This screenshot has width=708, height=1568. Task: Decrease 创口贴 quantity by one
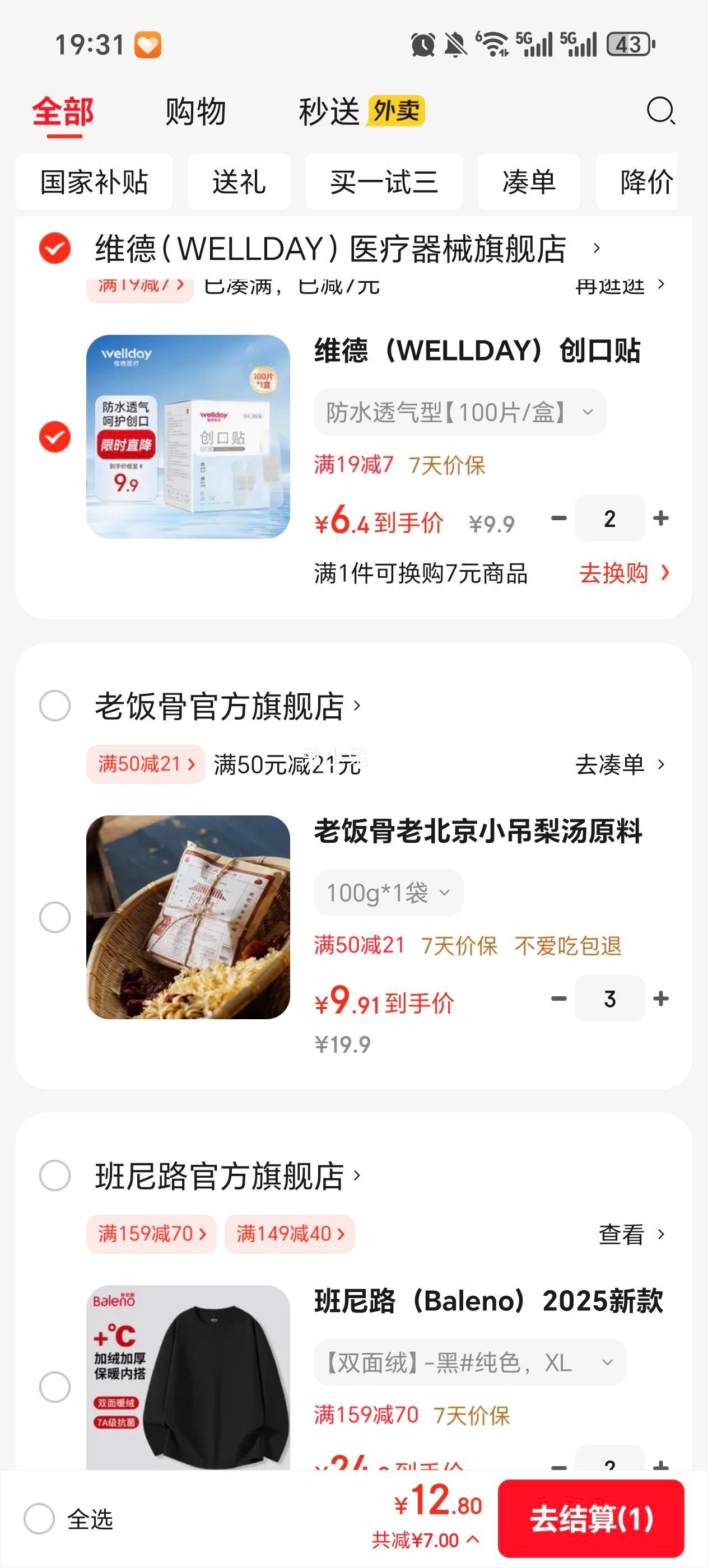coord(559,519)
